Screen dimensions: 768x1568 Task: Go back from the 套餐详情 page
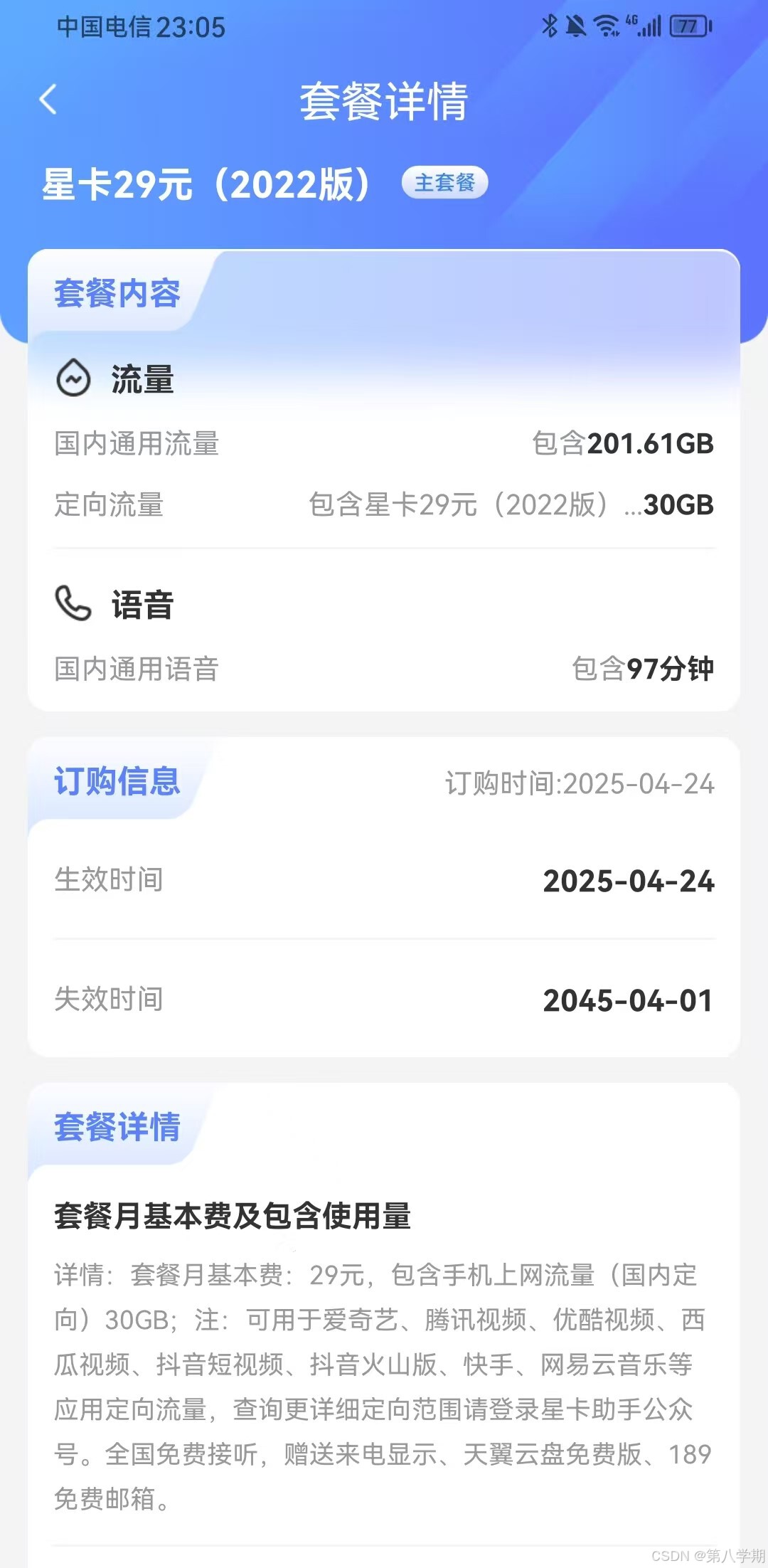[x=48, y=100]
